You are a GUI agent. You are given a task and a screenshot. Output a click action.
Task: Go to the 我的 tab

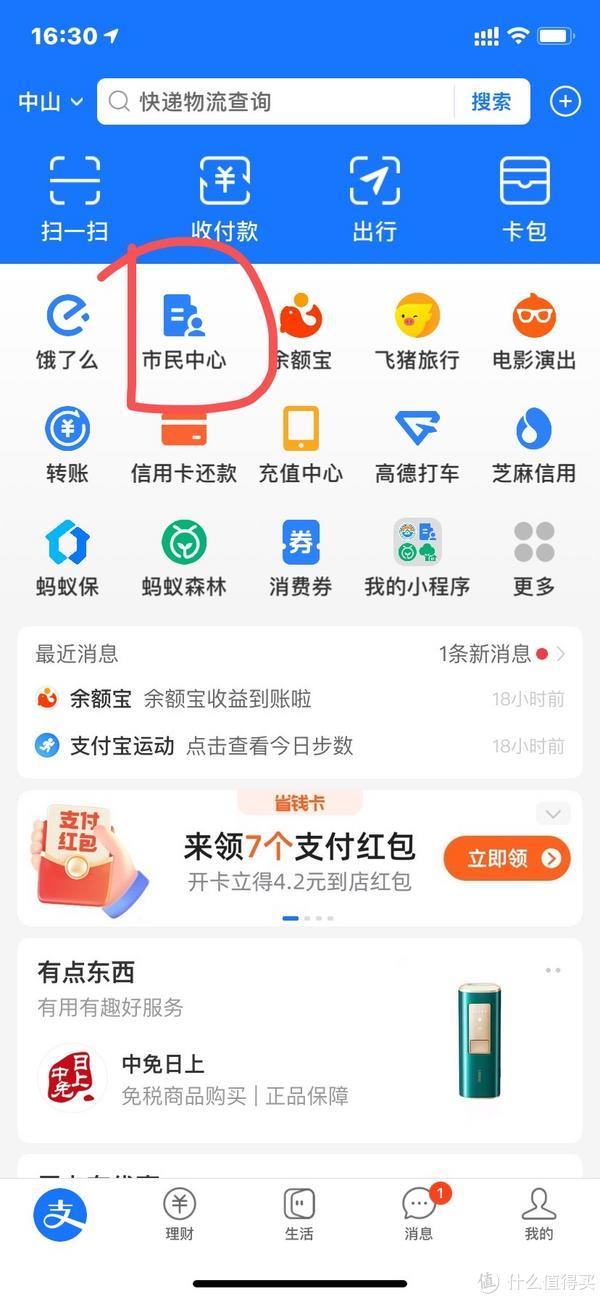(x=539, y=1214)
